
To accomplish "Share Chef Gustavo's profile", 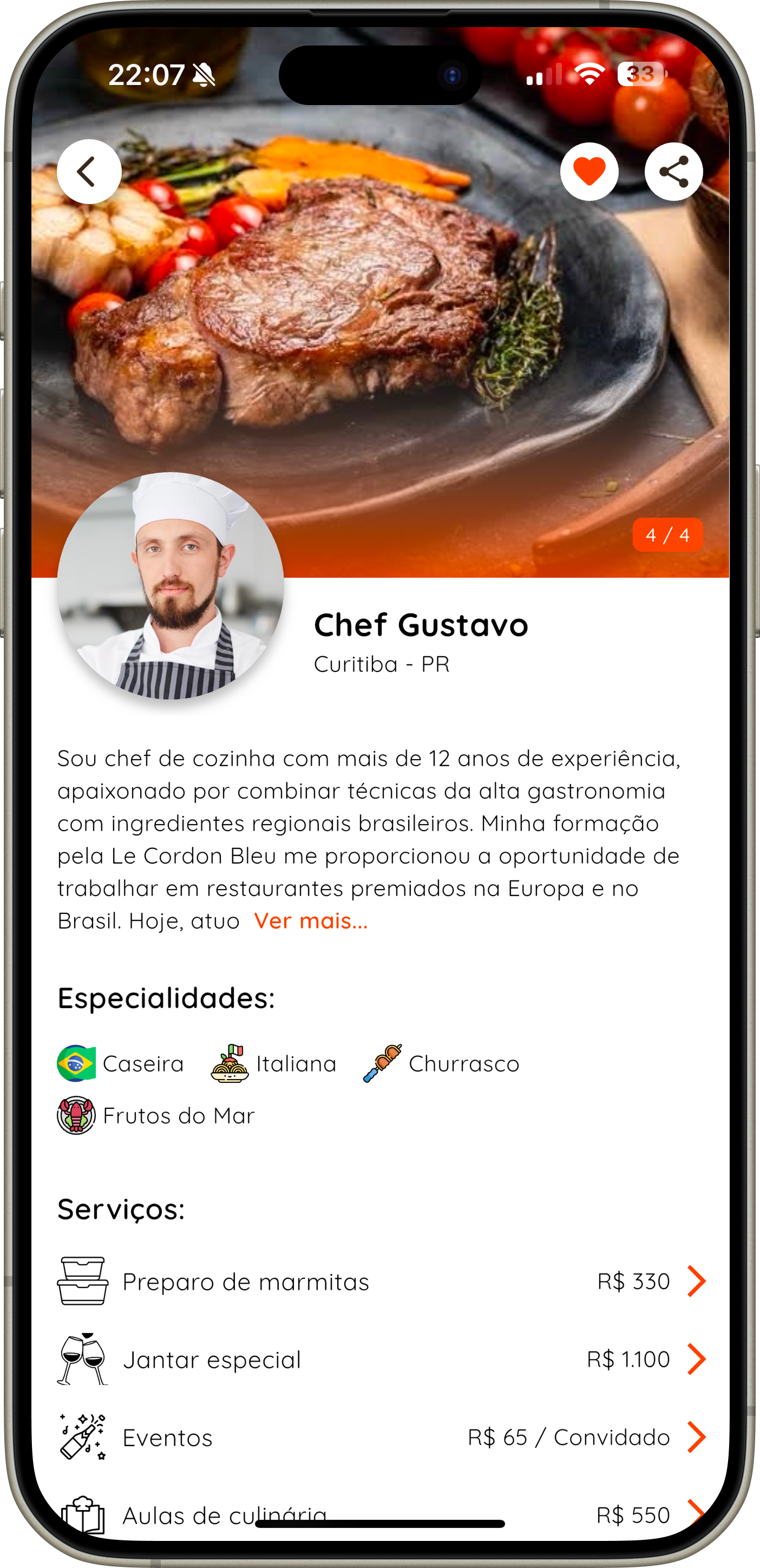I will click(673, 172).
